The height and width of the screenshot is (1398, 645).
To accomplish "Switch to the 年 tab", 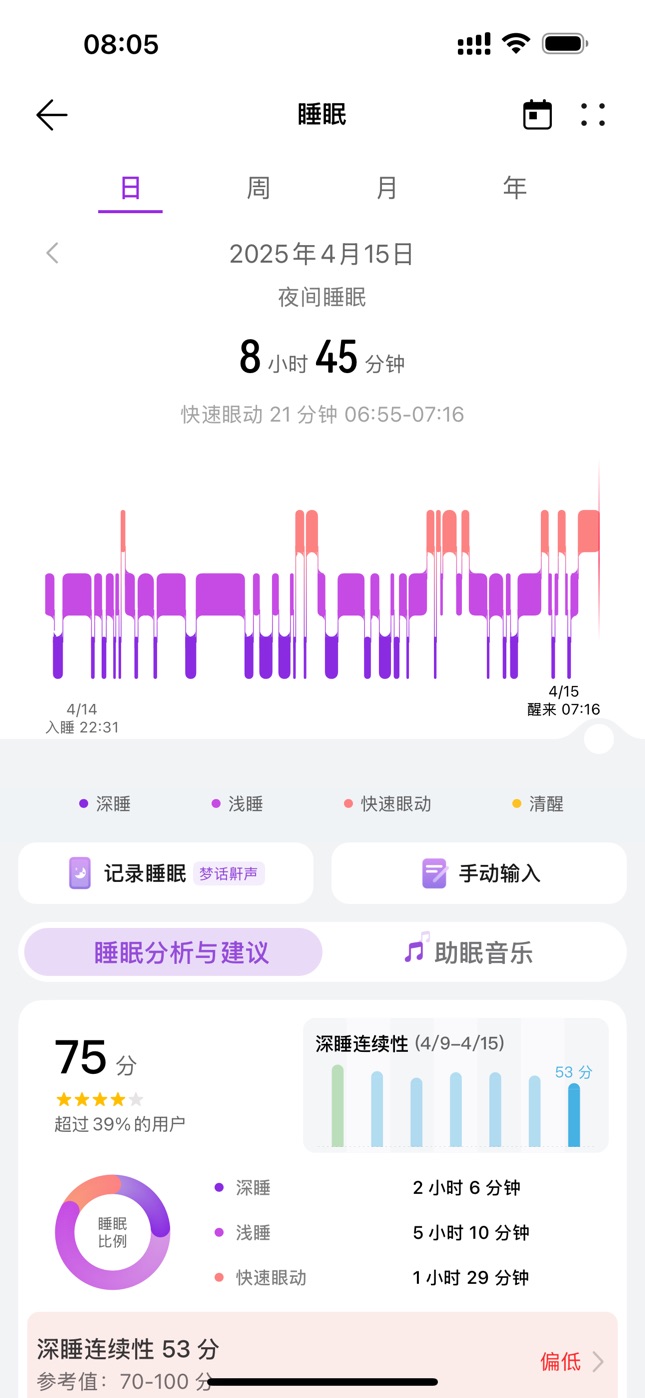I will pos(515,188).
